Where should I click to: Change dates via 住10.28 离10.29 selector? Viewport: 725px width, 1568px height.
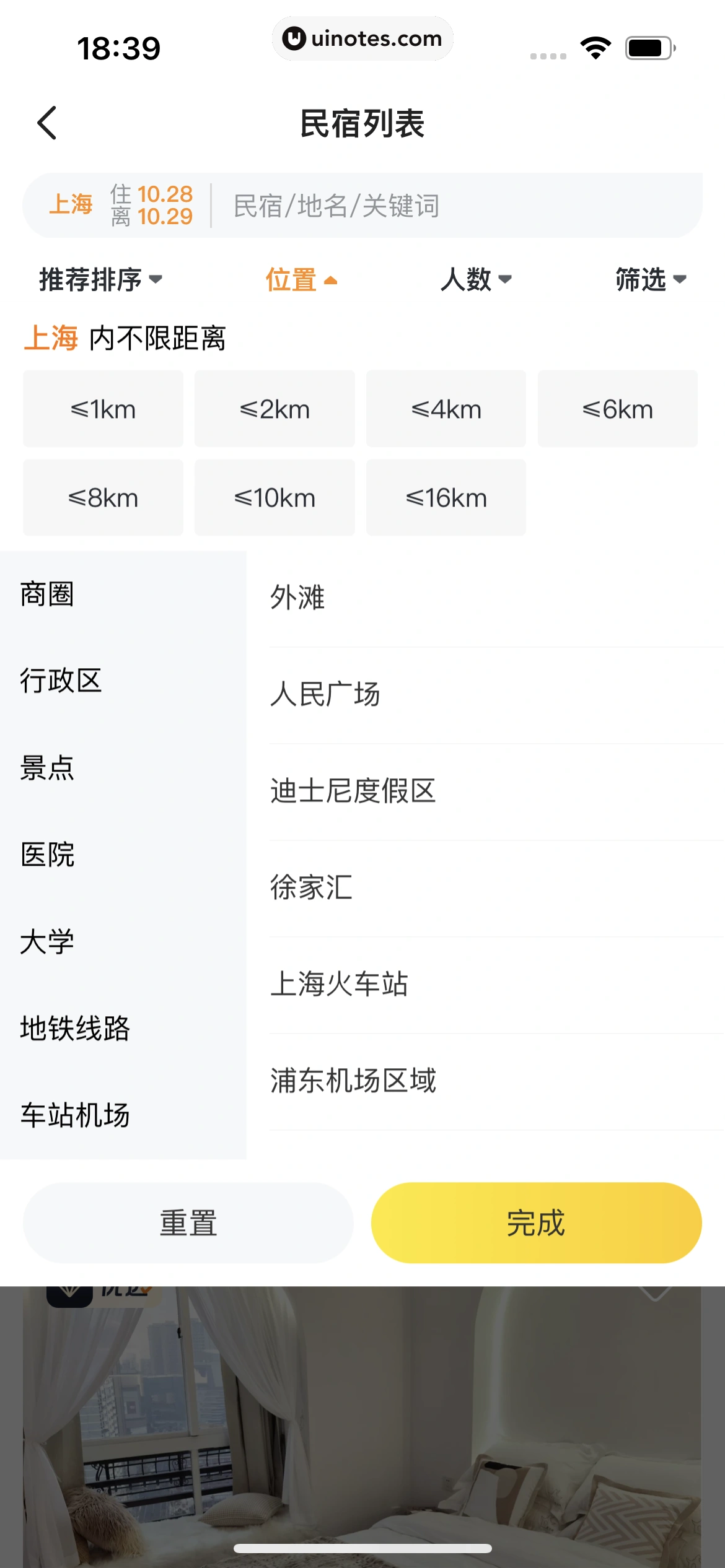(151, 207)
